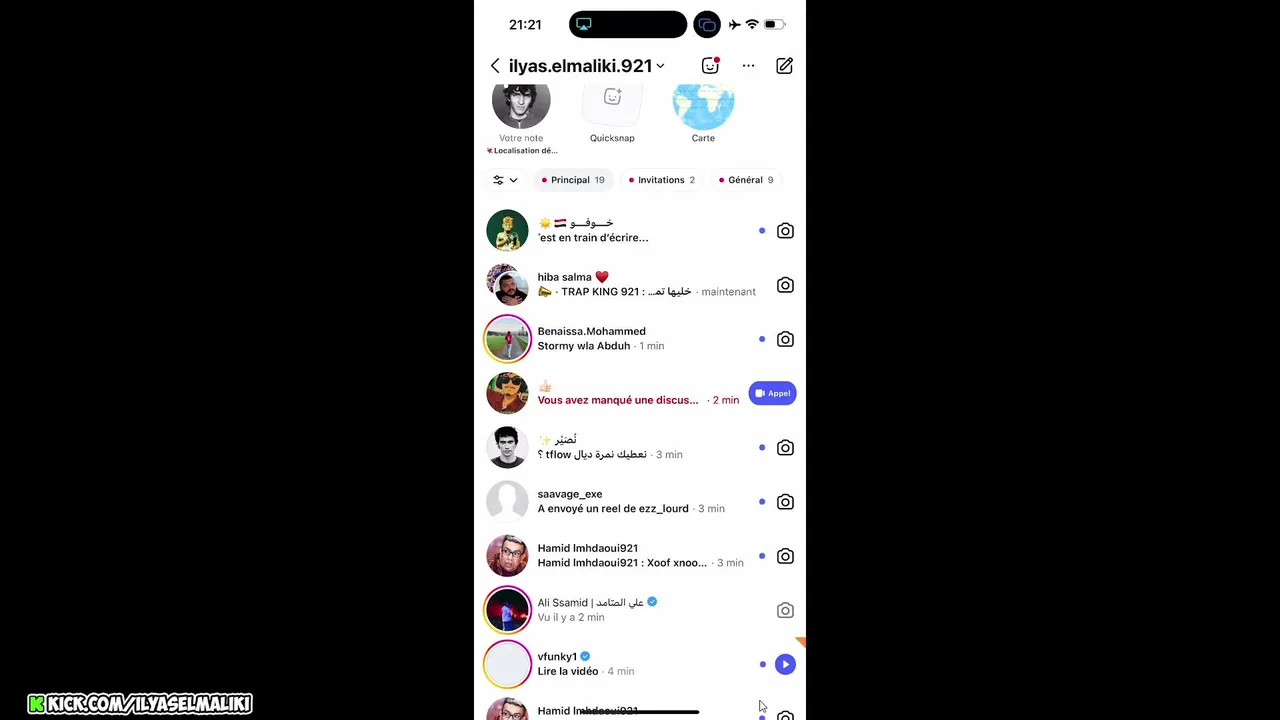Image resolution: width=1280 pixels, height=720 pixels.
Task: Switch to the Invitations tab
Action: click(x=661, y=180)
